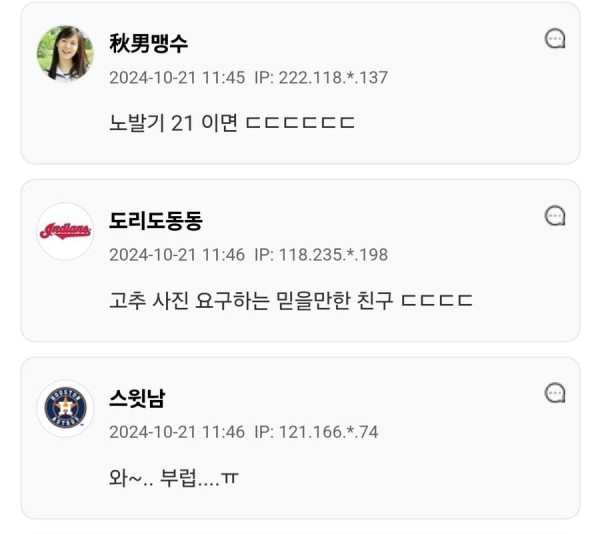Tap the username 秋男맹수

148,44
